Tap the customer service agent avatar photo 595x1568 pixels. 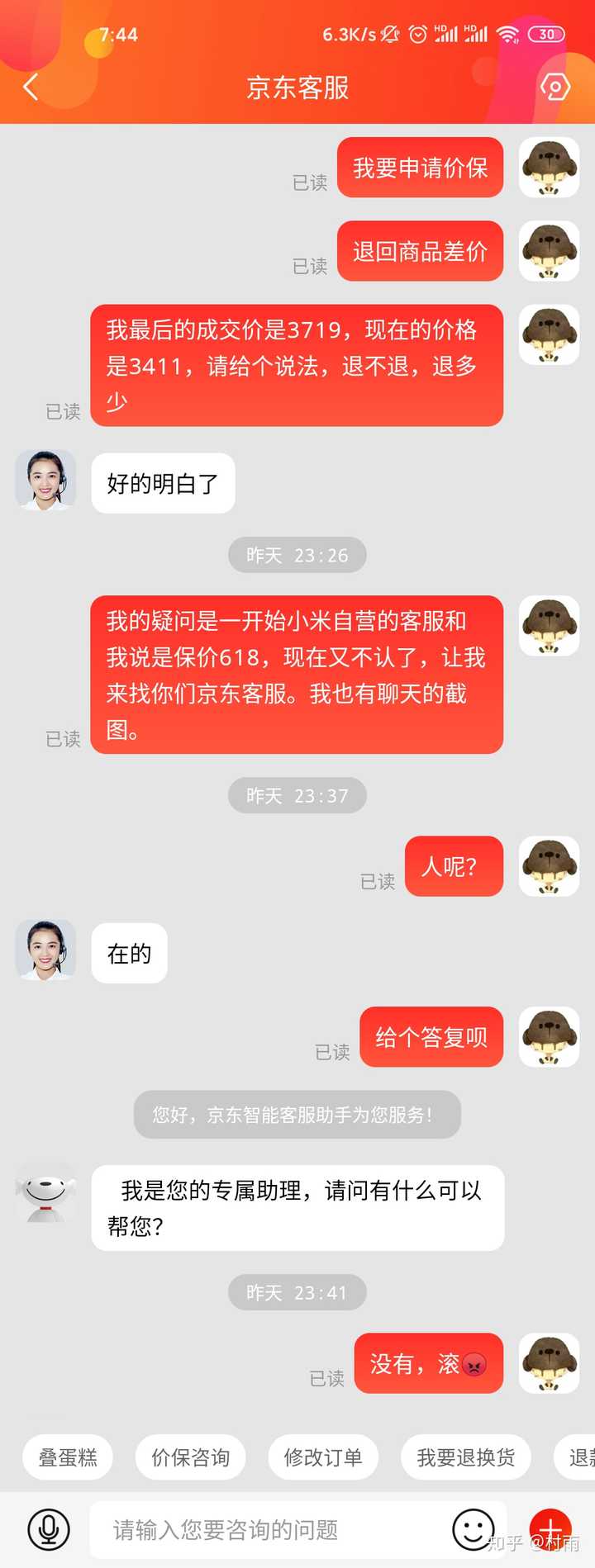(45, 481)
